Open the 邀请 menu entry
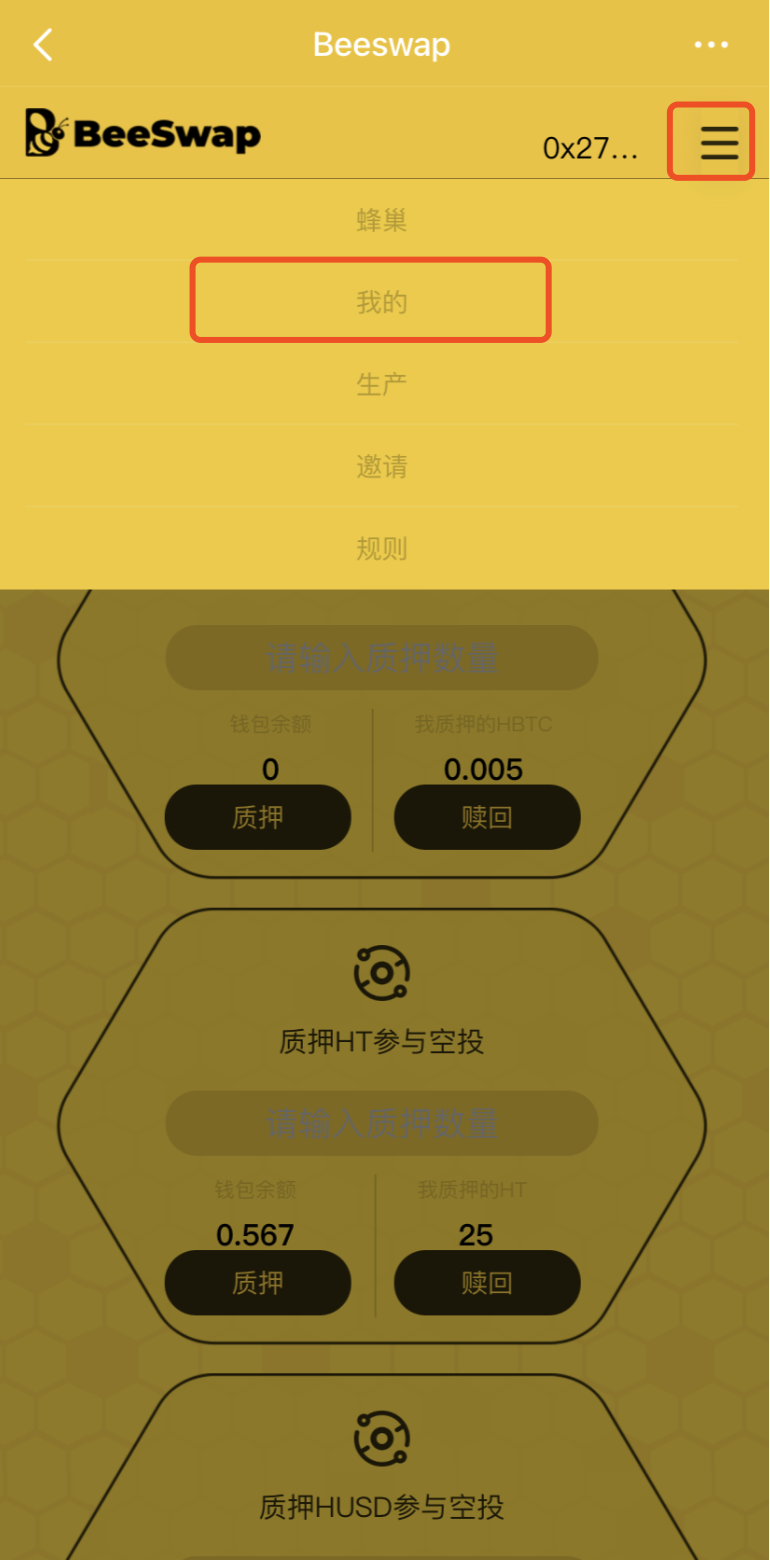 coord(381,466)
